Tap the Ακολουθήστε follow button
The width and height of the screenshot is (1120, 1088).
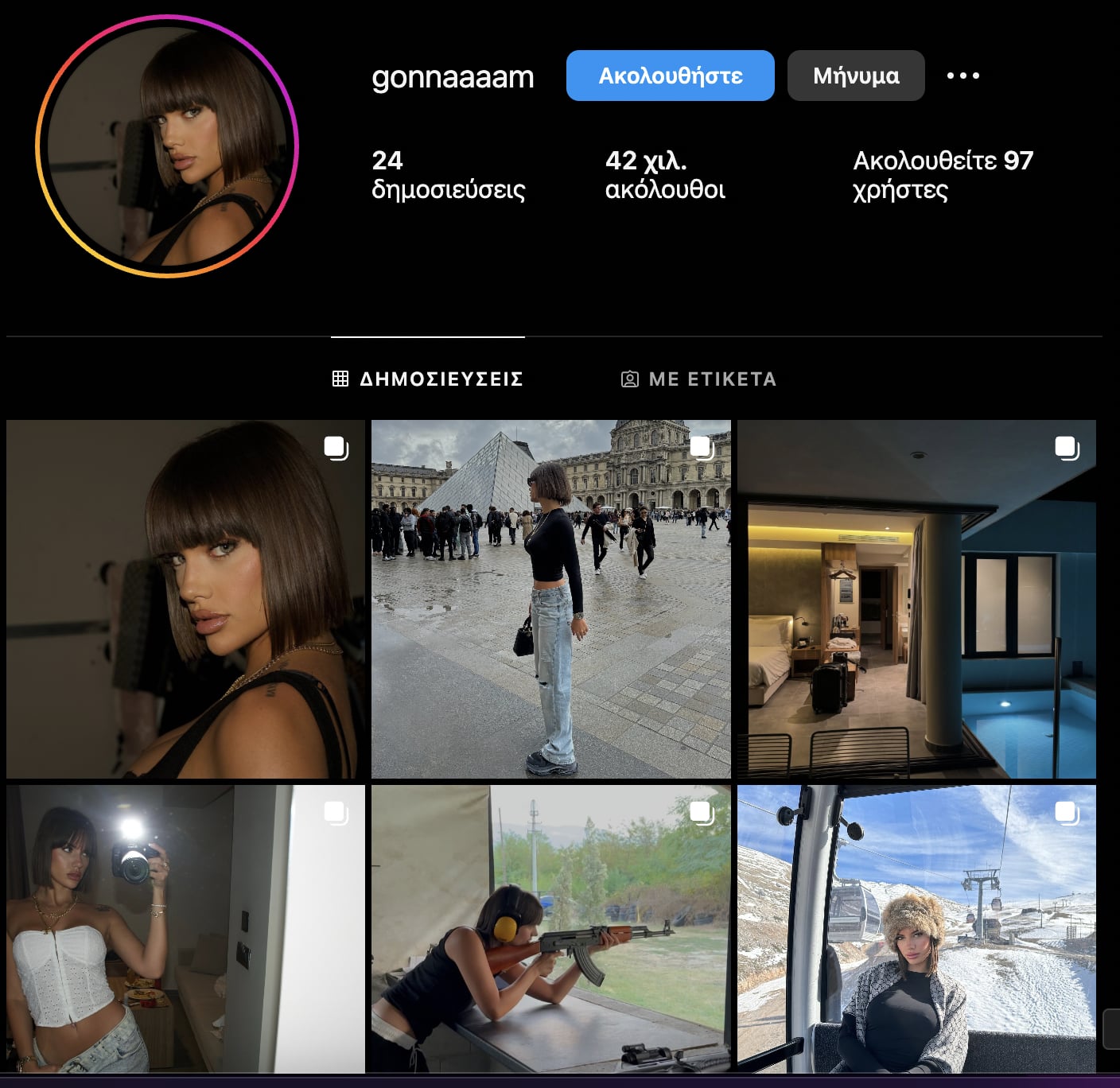pos(670,76)
